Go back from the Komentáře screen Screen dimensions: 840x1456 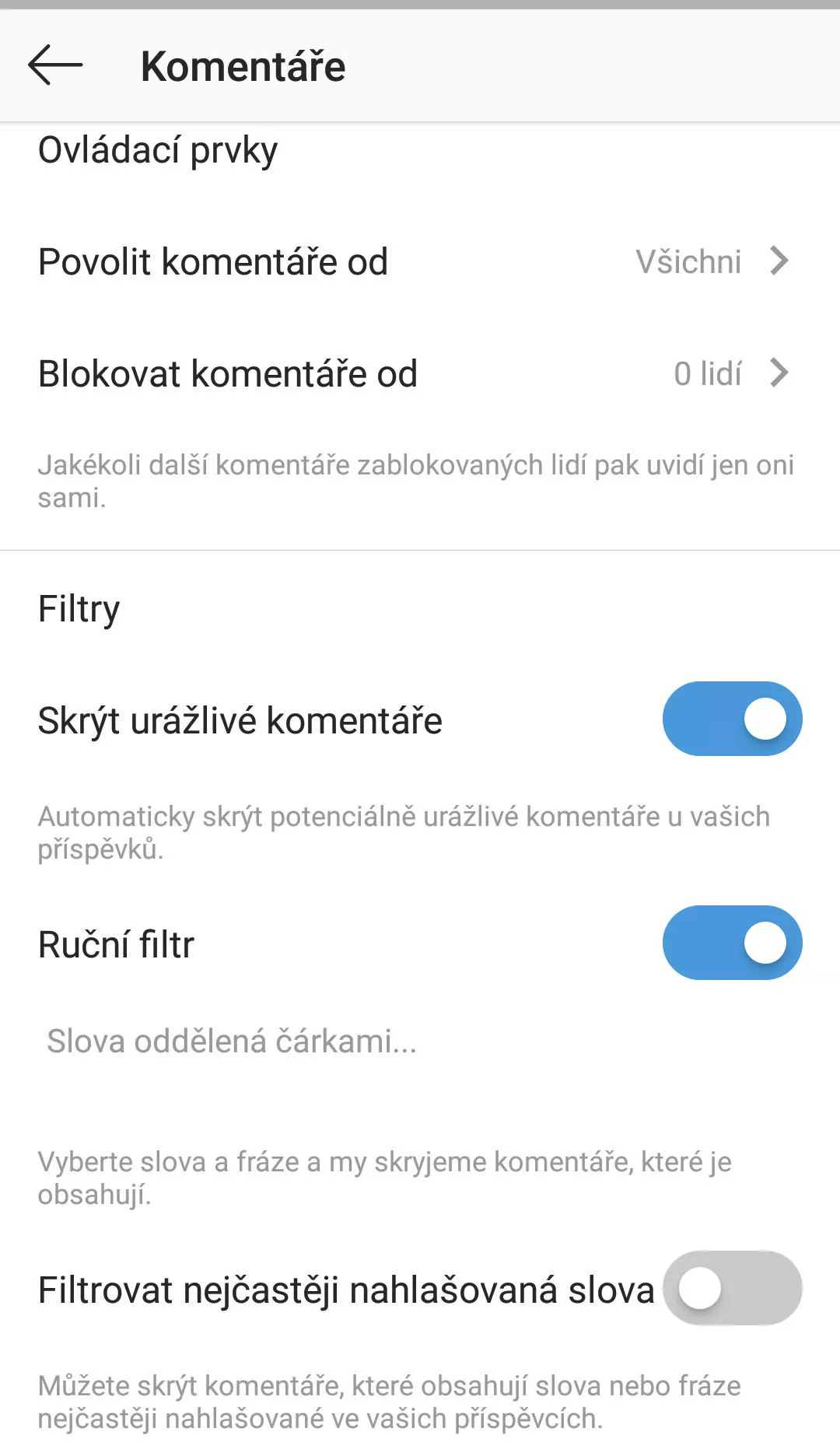(55, 65)
